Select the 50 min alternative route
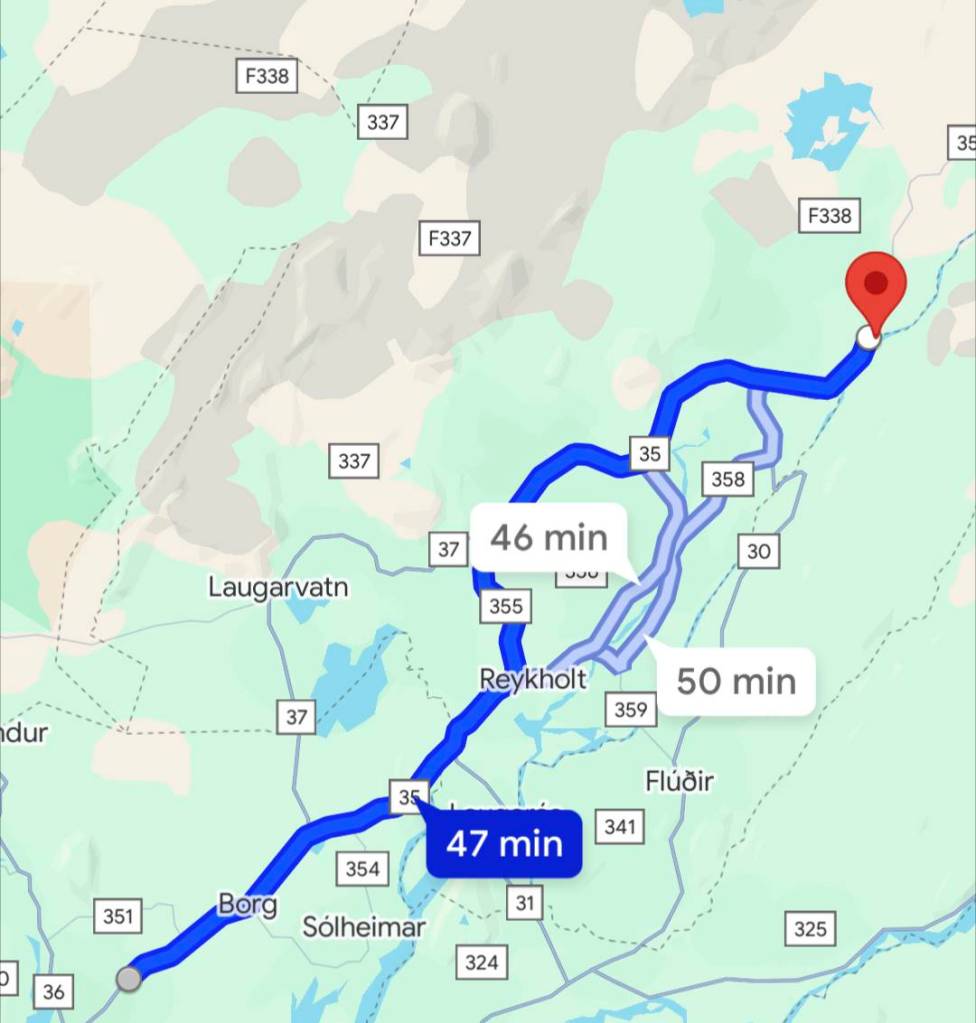 pyautogui.click(x=736, y=681)
